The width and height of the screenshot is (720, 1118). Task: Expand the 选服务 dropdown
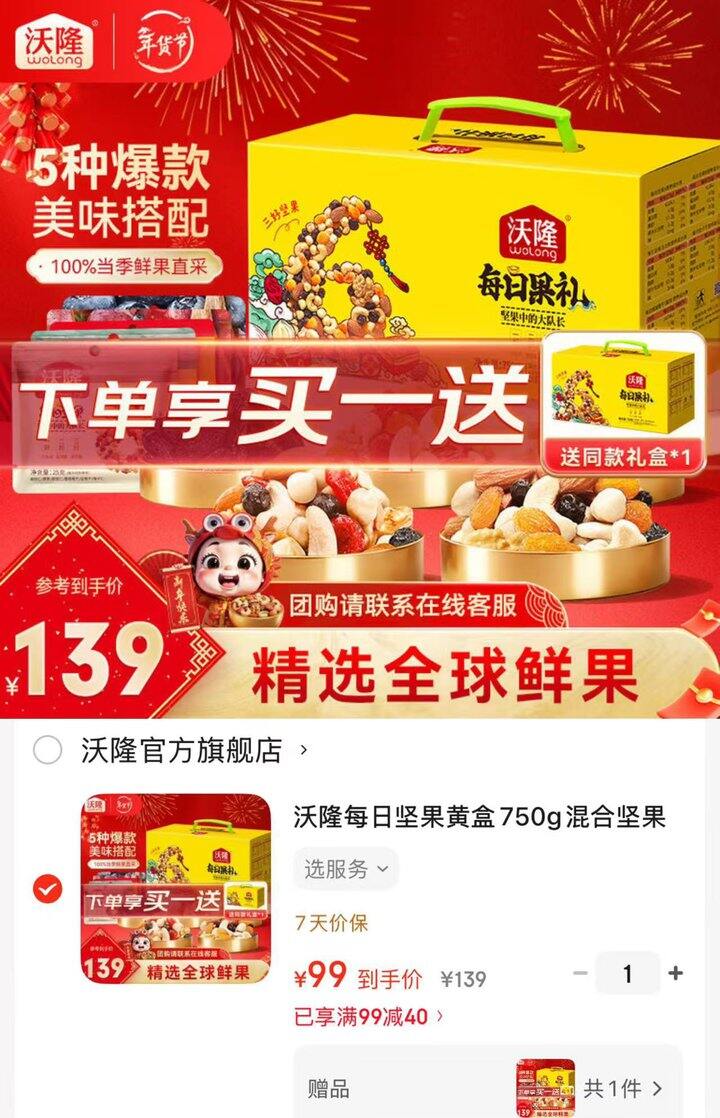346,868
